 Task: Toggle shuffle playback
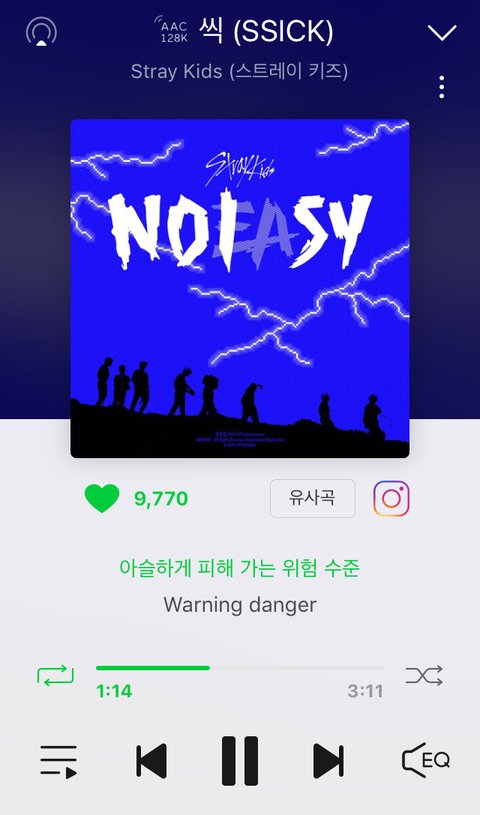point(424,675)
